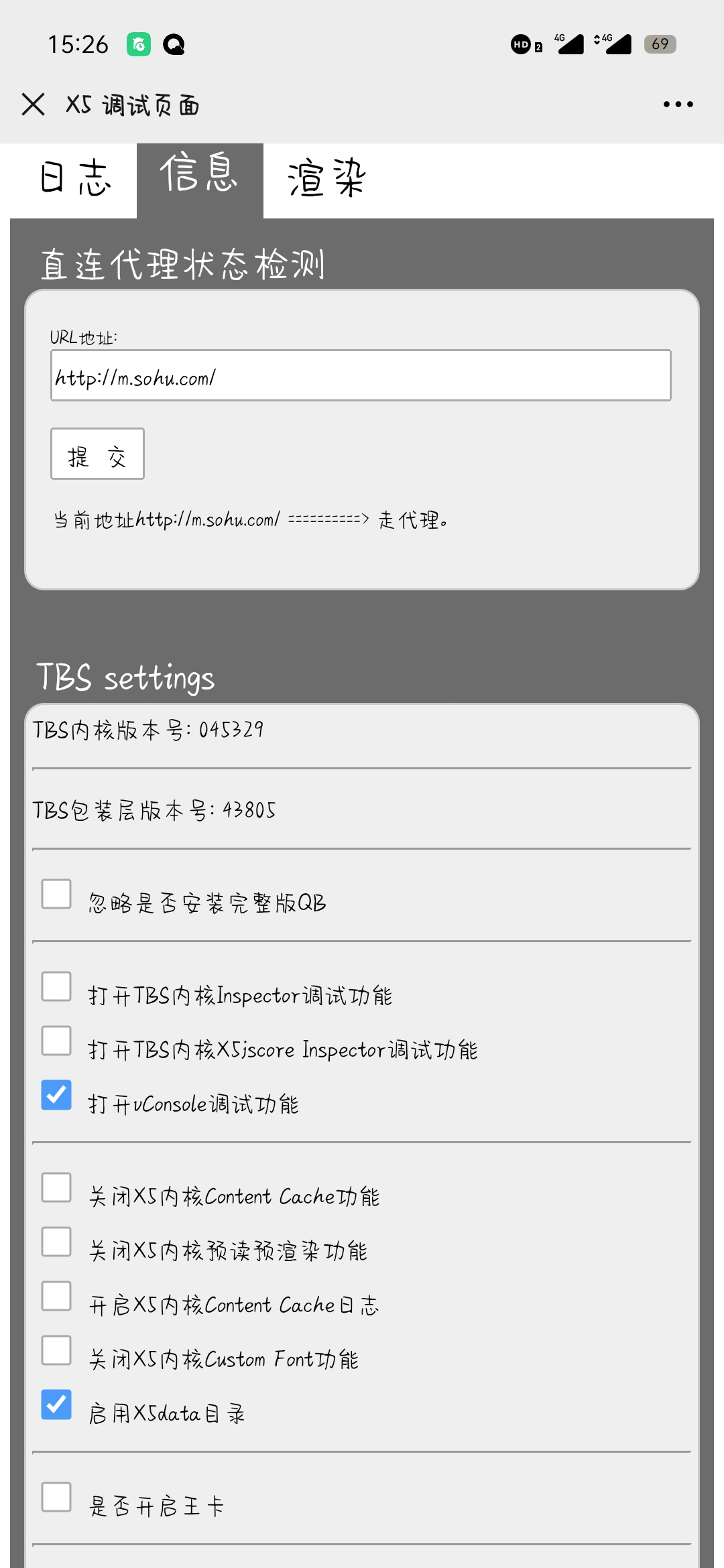The height and width of the screenshot is (1568, 724).
Task: Toggle the 是否开启王卡 checkbox
Action: click(56, 1497)
